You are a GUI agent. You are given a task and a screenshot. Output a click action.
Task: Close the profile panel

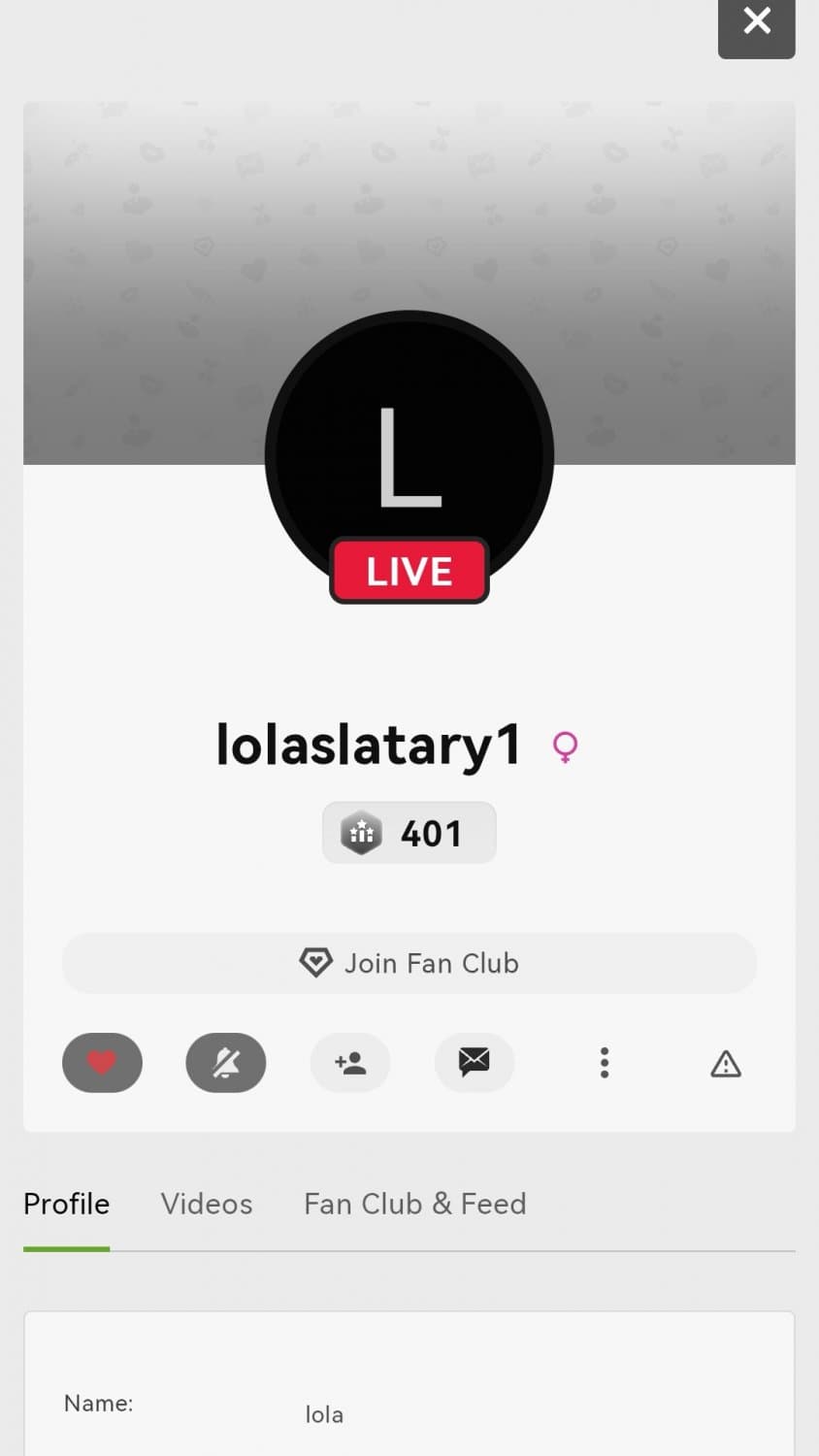(756, 23)
